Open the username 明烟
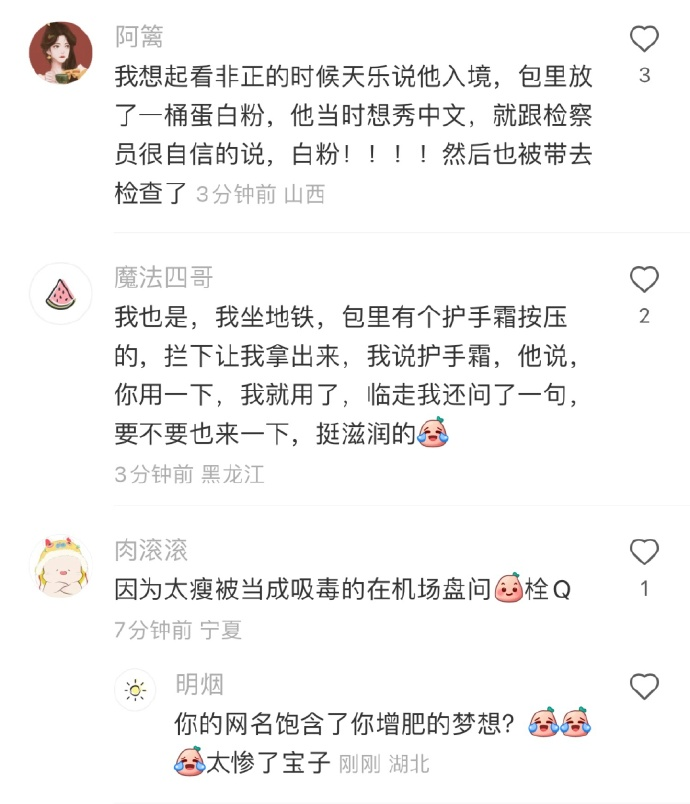The image size is (690, 804). tap(199, 684)
